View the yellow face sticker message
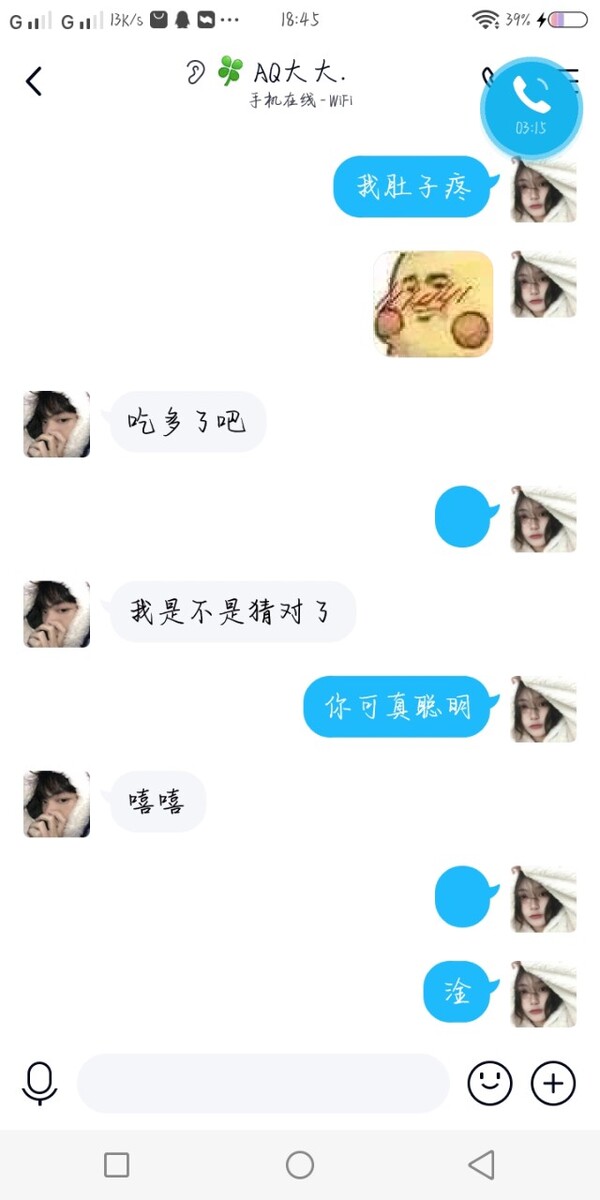 [434, 304]
